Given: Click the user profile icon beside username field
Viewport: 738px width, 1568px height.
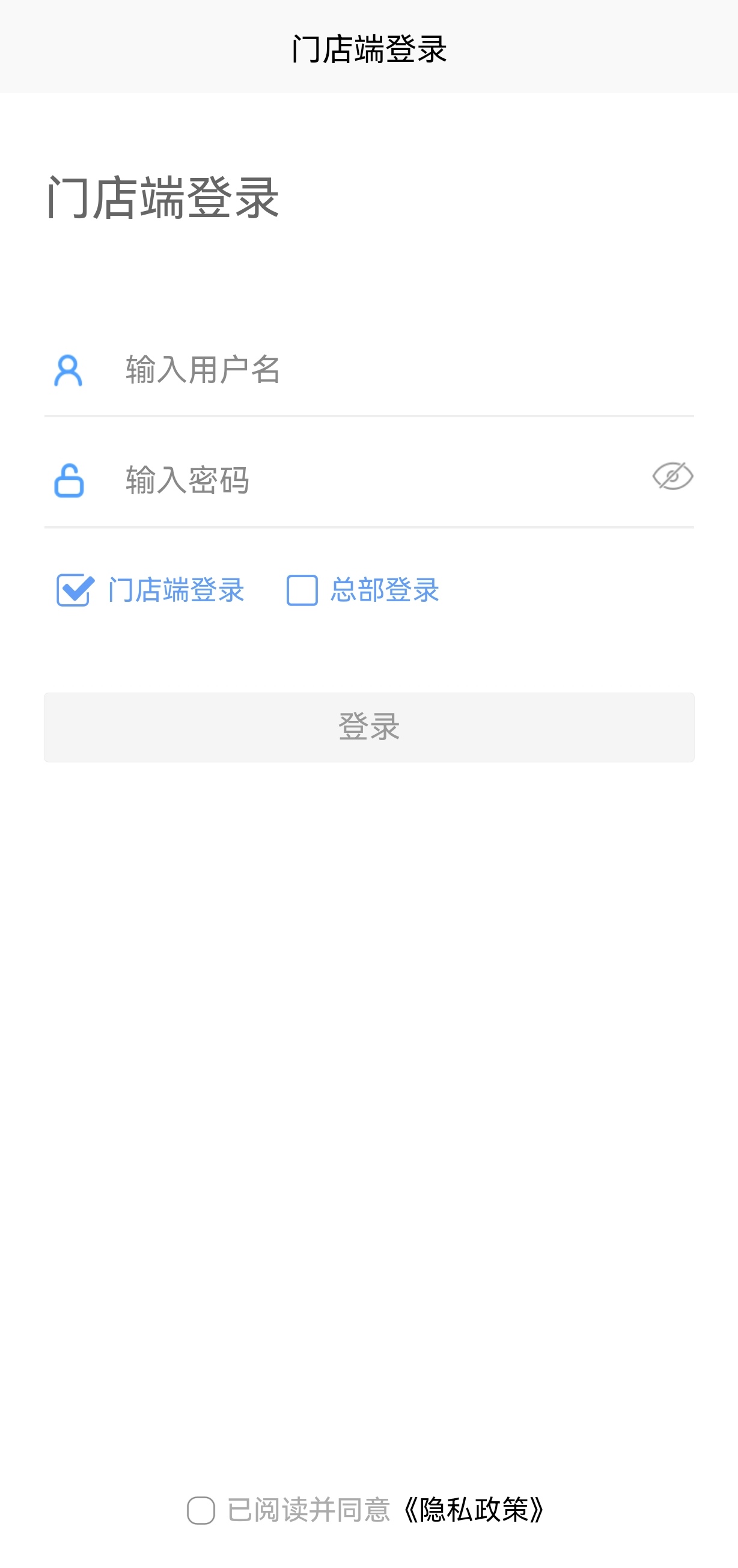Looking at the screenshot, I should click(x=69, y=370).
